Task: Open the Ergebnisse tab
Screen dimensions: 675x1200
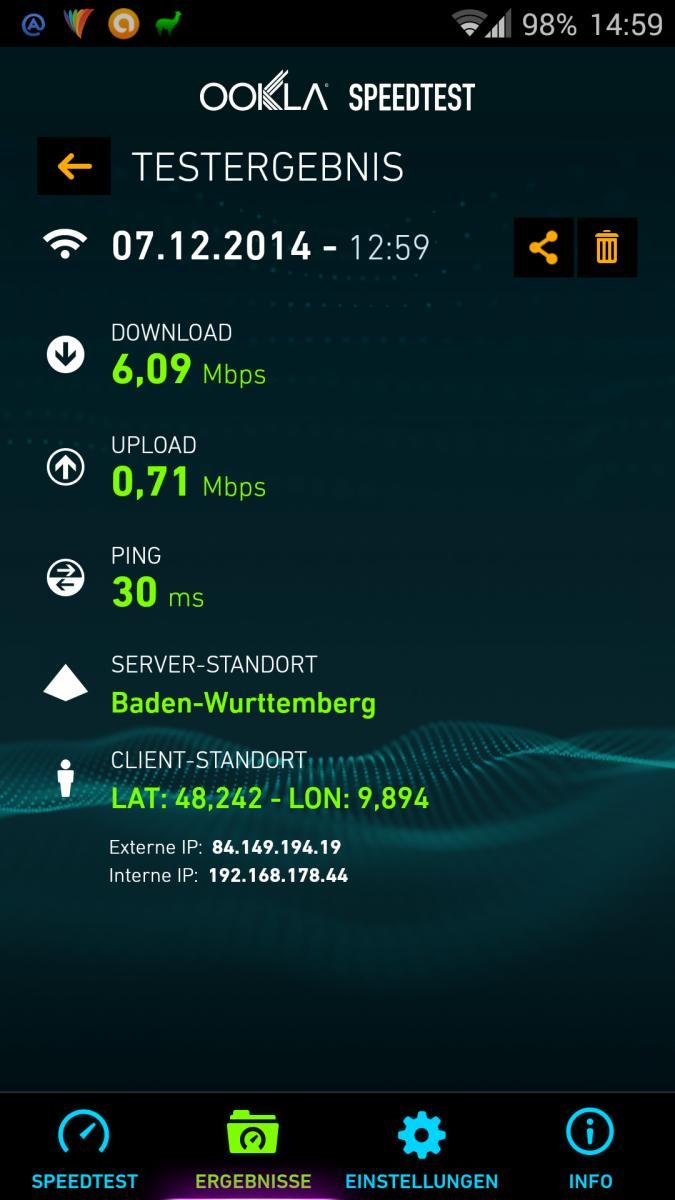Action: tap(253, 1148)
